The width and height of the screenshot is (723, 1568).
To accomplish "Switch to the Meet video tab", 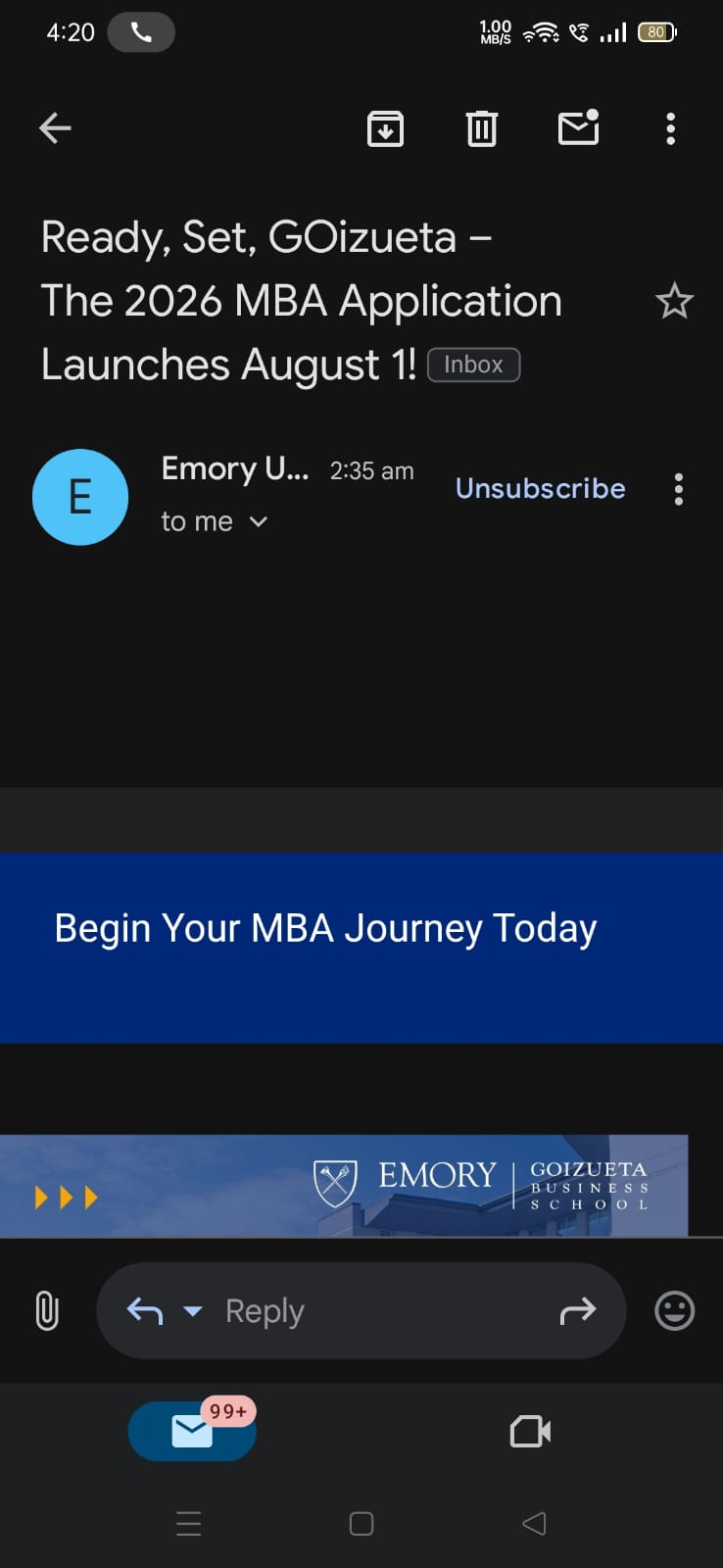I will tap(530, 1431).
